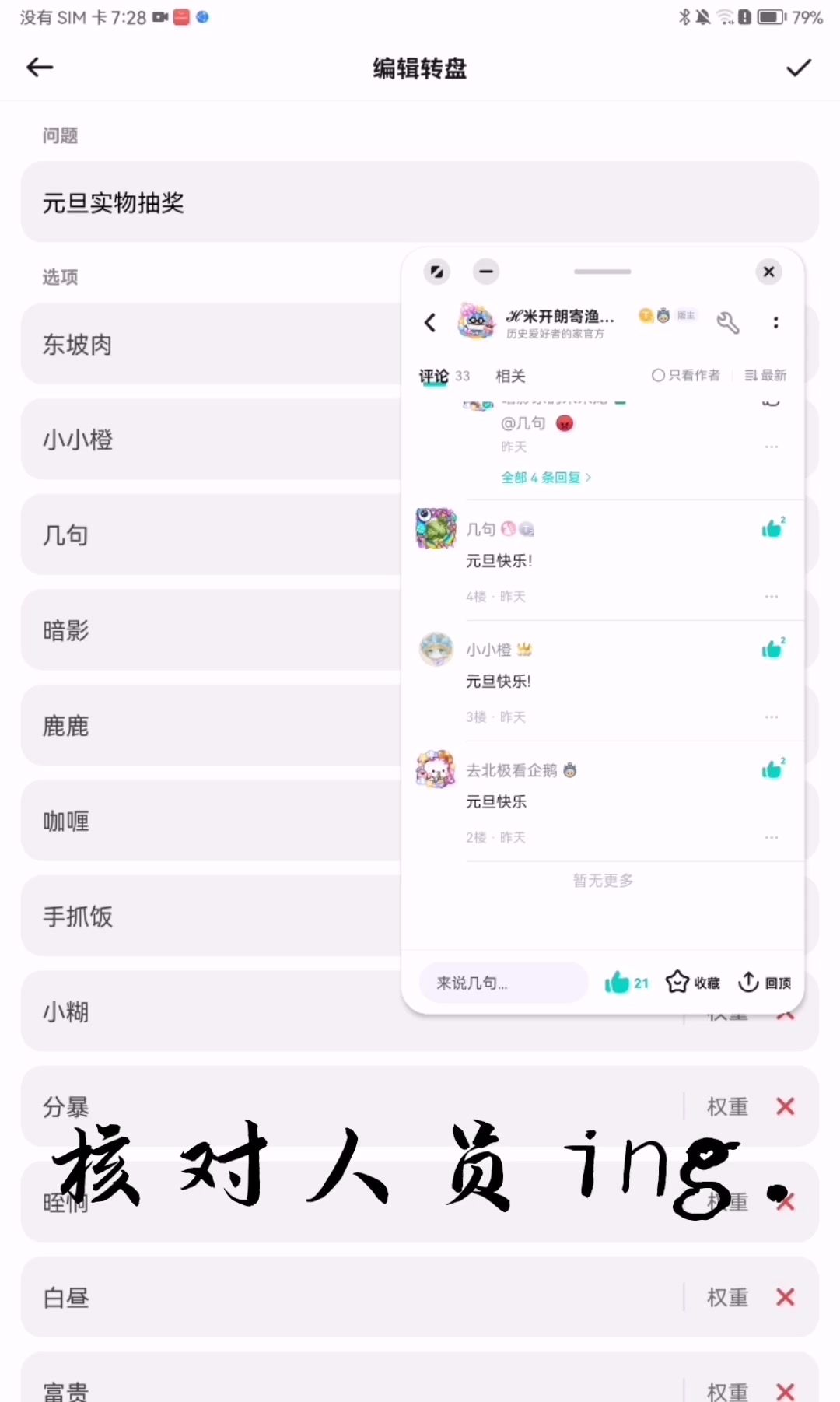
Task: Enable 只看作者 filter
Action: click(686, 376)
